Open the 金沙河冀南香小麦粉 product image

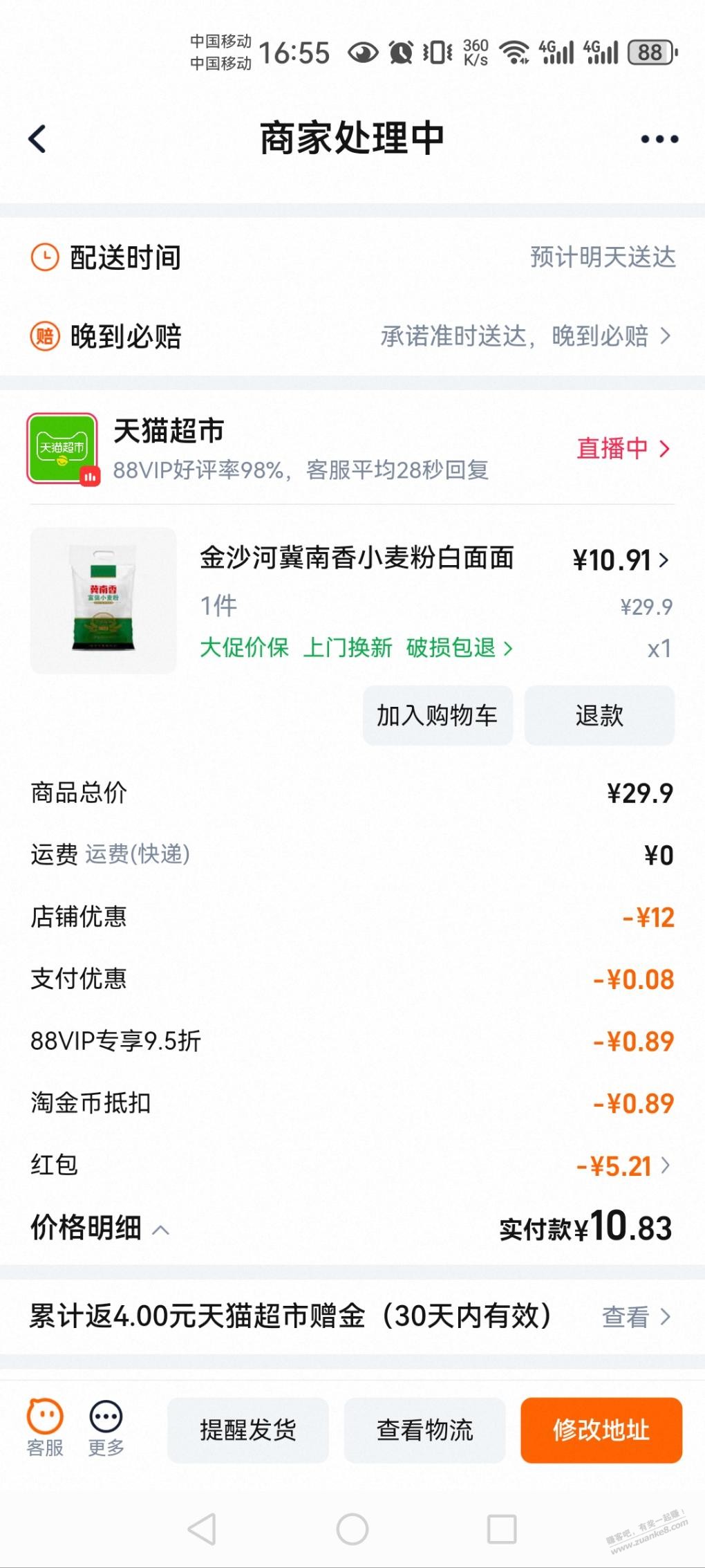(x=103, y=600)
